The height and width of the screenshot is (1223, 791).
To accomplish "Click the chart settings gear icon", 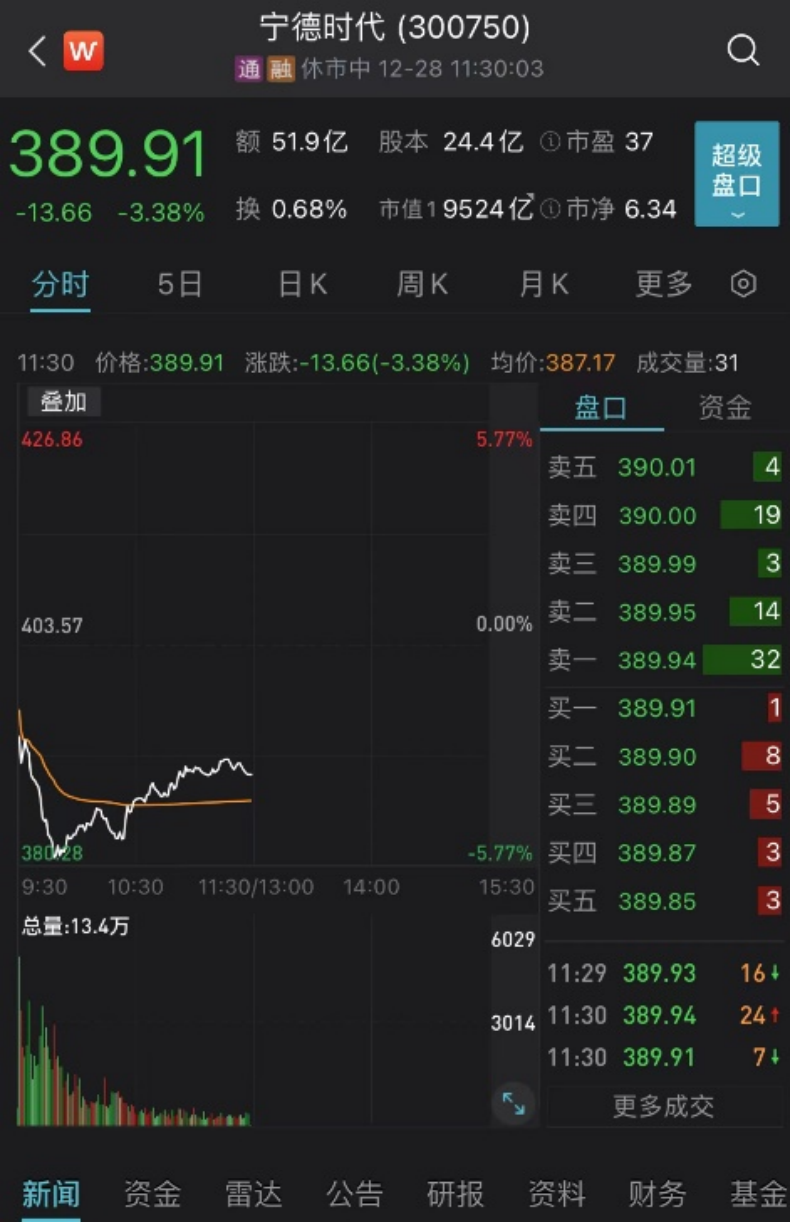I will point(743,284).
